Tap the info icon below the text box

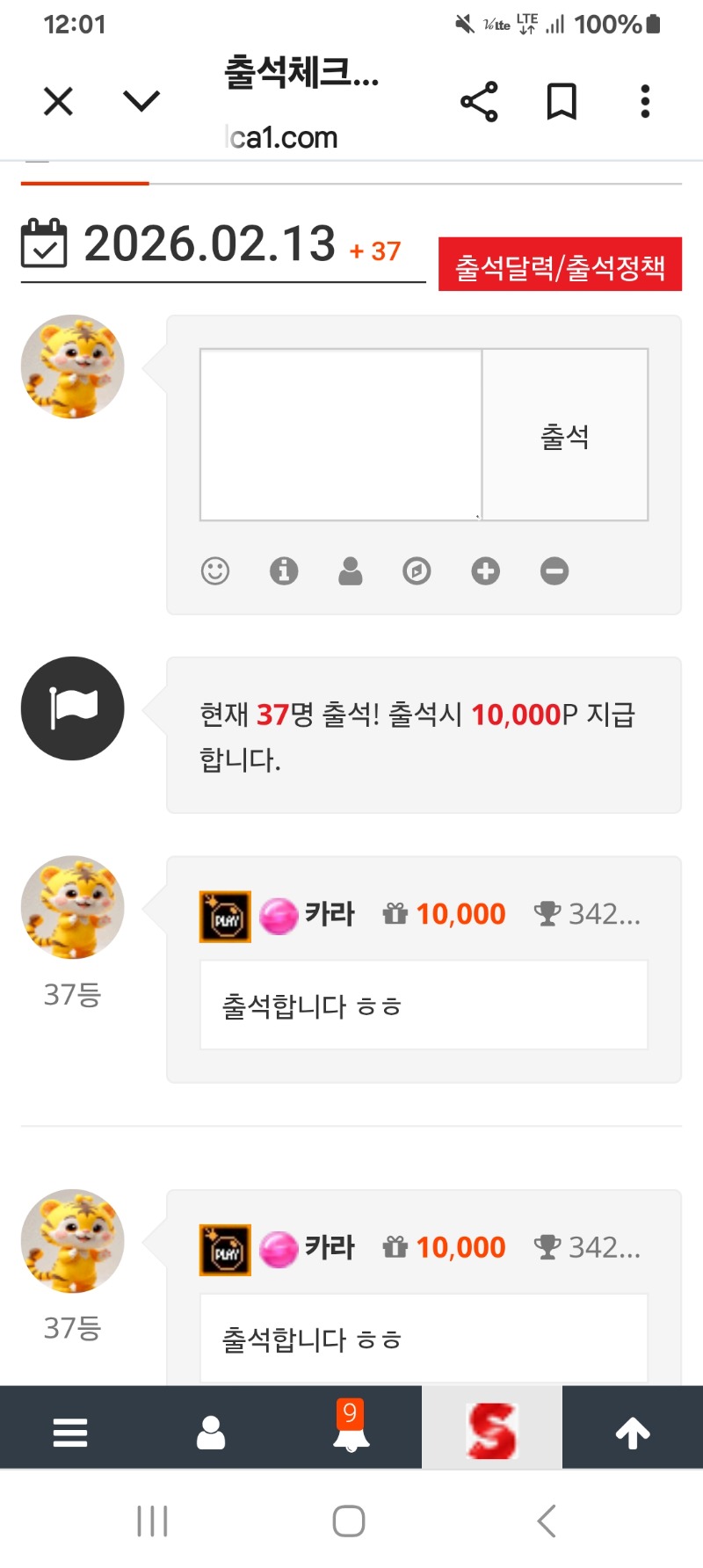click(x=284, y=571)
